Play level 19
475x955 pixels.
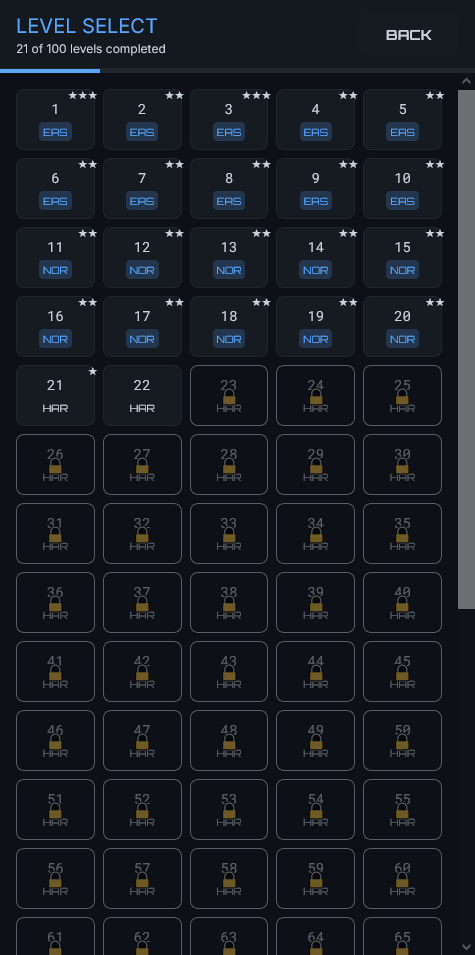click(x=315, y=326)
